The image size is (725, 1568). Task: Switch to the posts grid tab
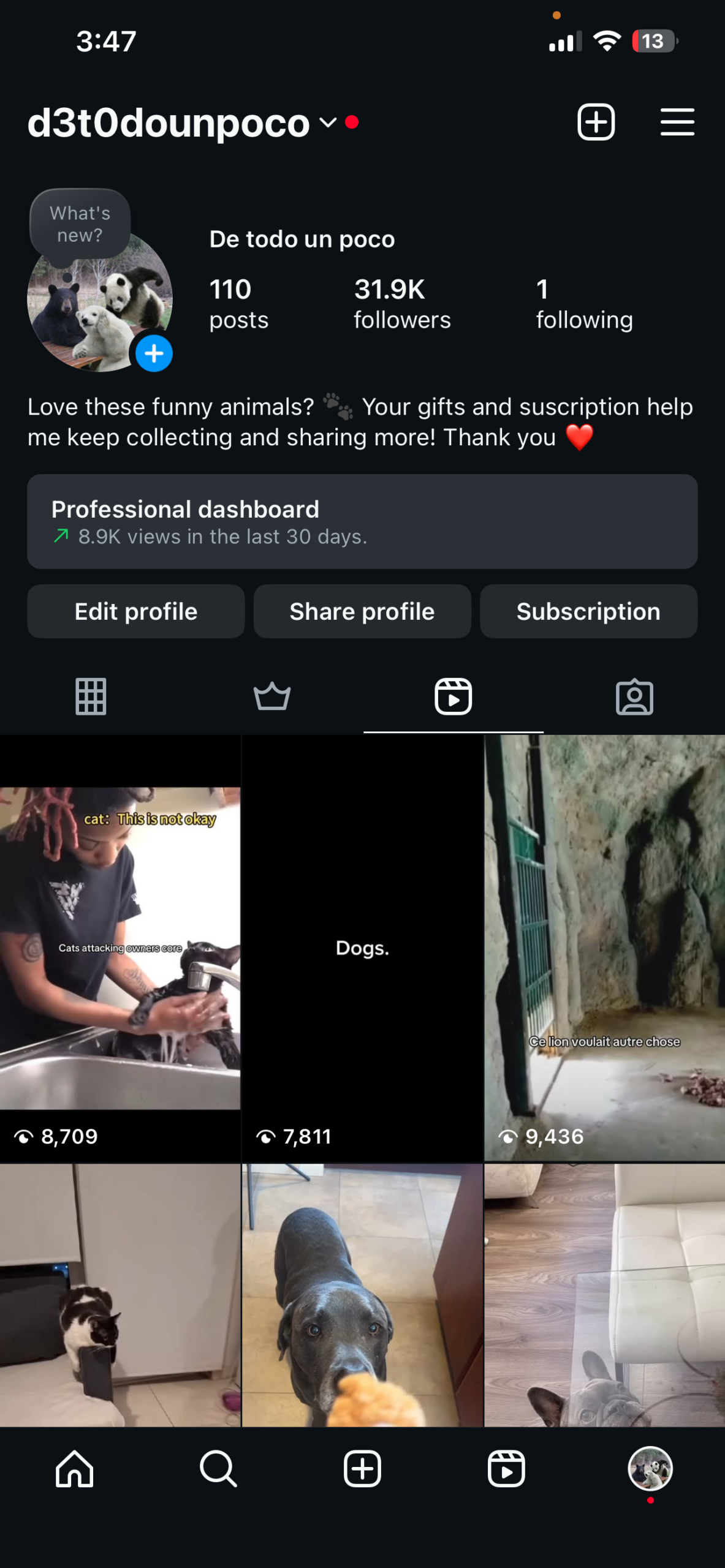coord(91,696)
